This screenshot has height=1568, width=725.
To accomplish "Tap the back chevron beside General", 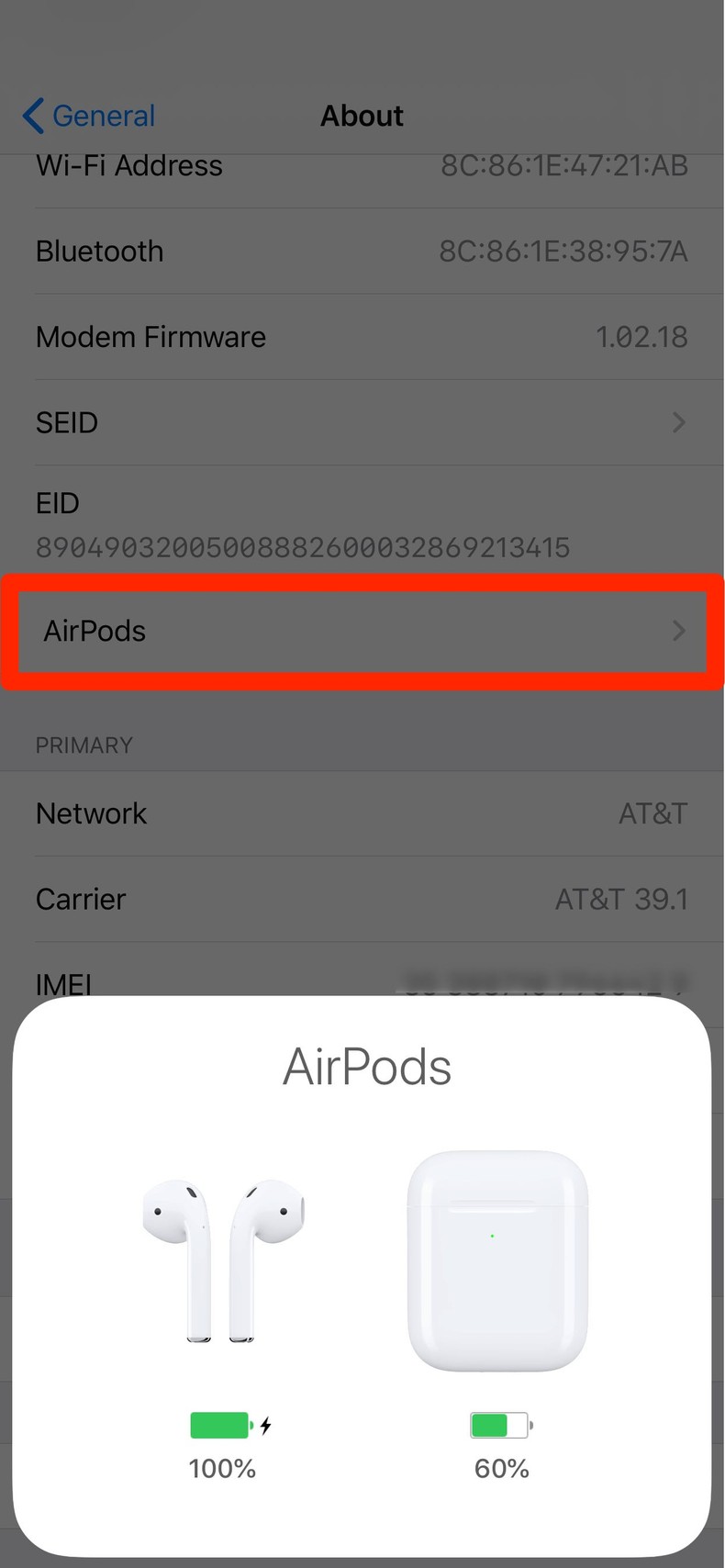I will pos(33,116).
